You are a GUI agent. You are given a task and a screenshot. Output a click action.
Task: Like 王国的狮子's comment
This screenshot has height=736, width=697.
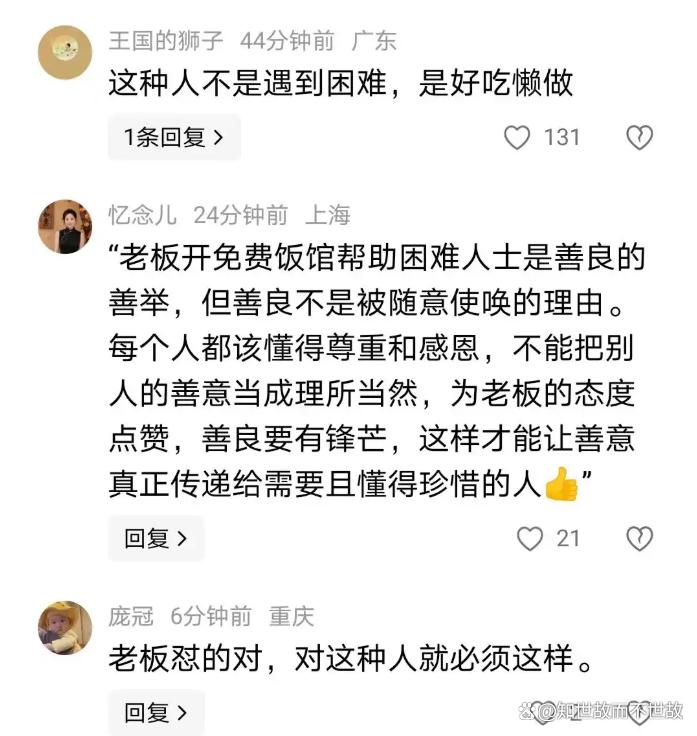tap(517, 138)
